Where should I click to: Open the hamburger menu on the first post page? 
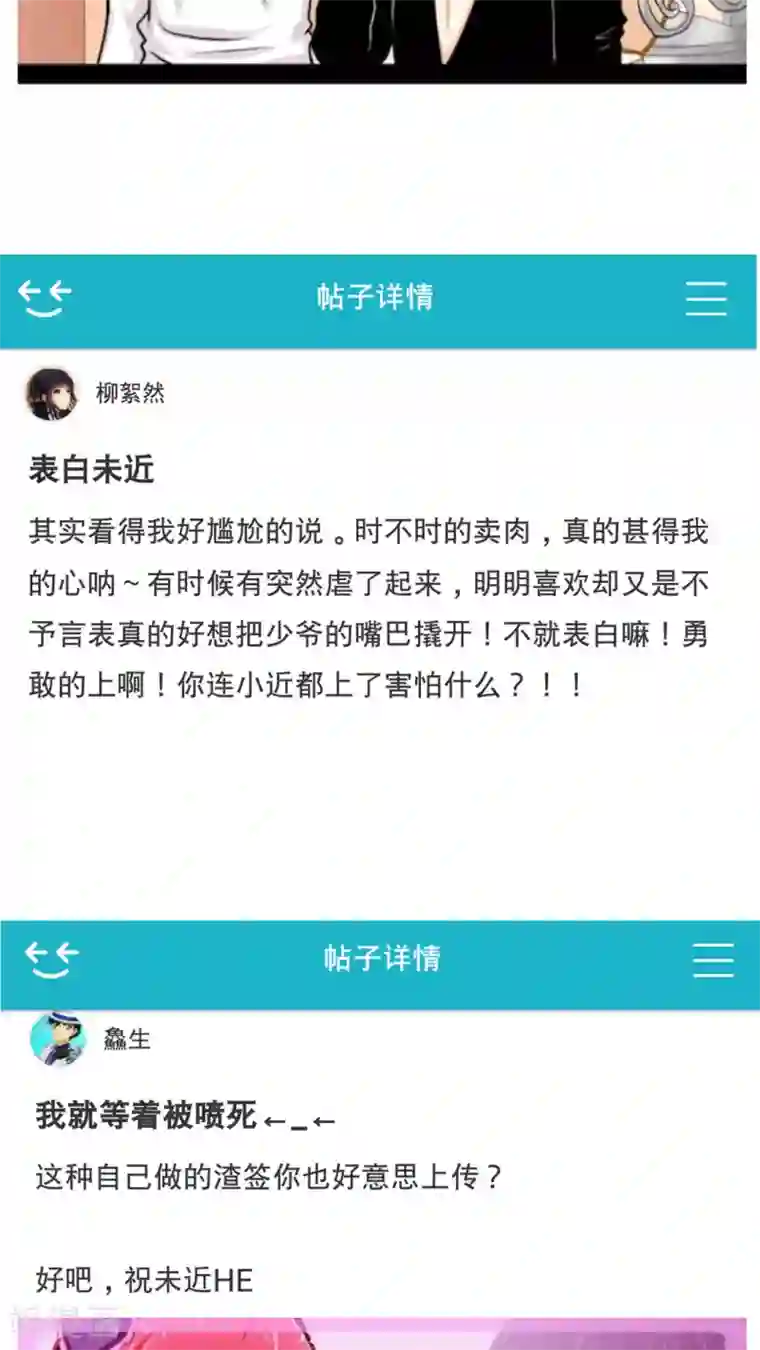pyautogui.click(x=707, y=296)
